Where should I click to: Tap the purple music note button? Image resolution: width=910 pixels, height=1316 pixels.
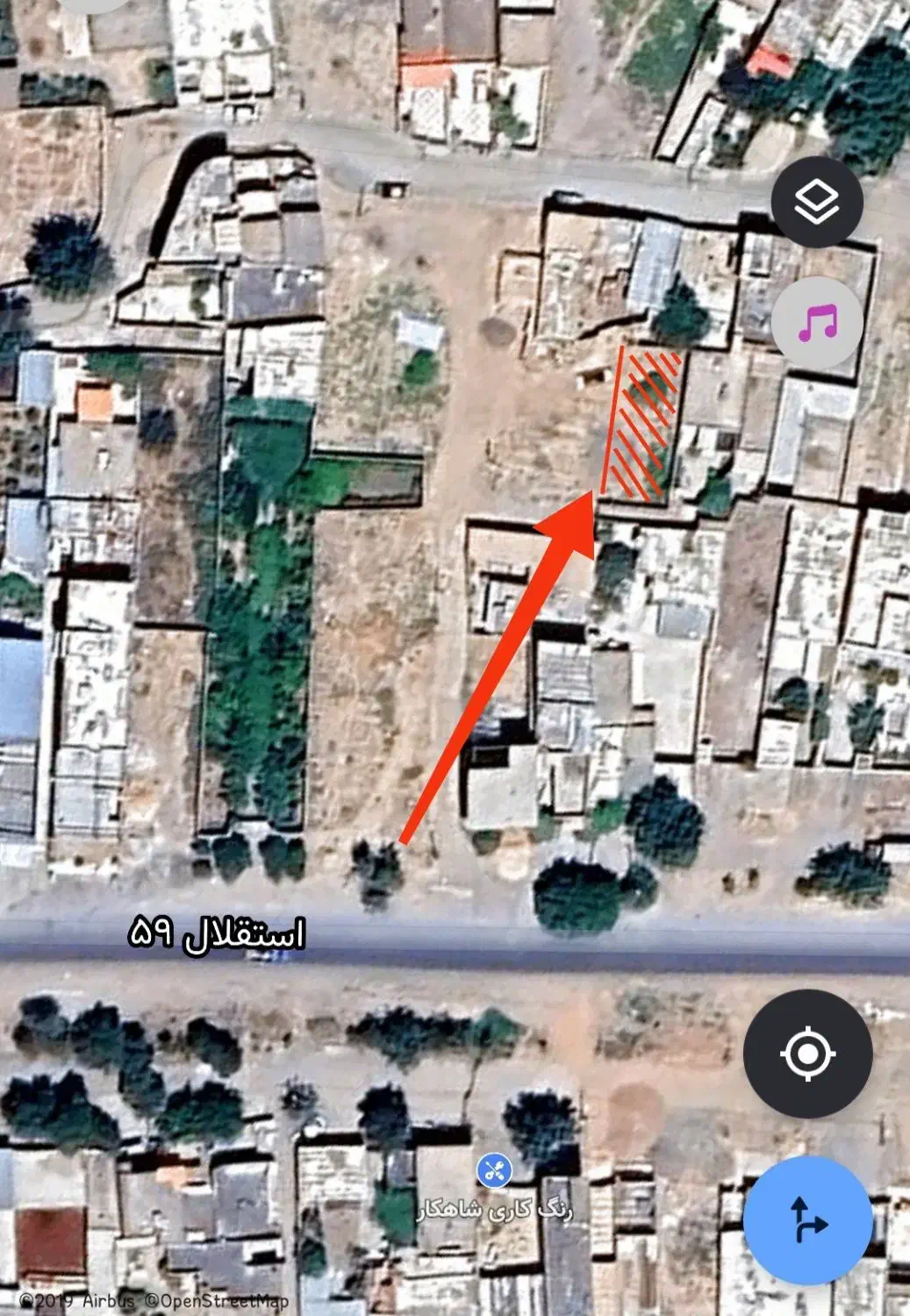click(816, 323)
